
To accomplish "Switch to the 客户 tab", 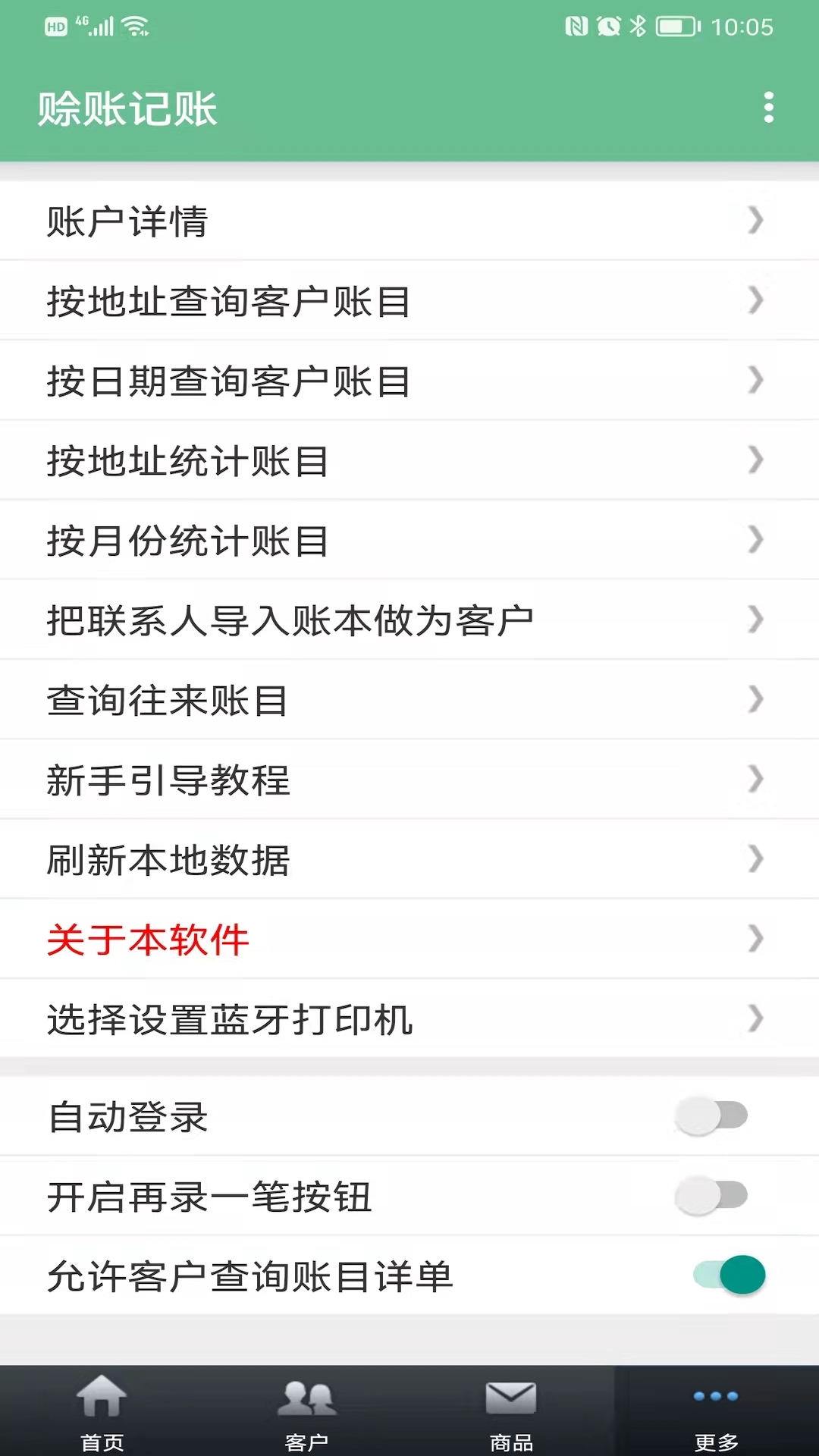I will (x=307, y=1412).
